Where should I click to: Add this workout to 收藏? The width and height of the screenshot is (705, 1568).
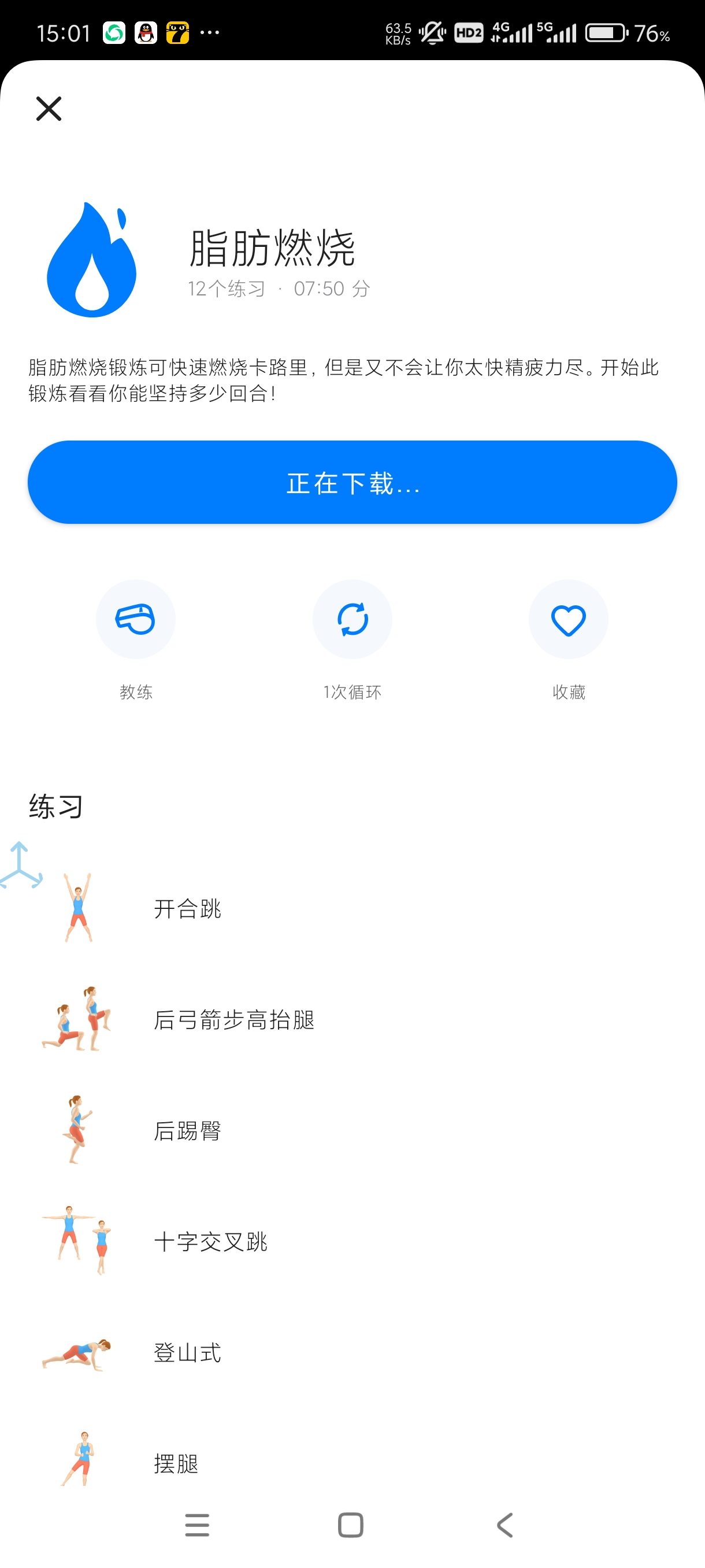[x=568, y=620]
